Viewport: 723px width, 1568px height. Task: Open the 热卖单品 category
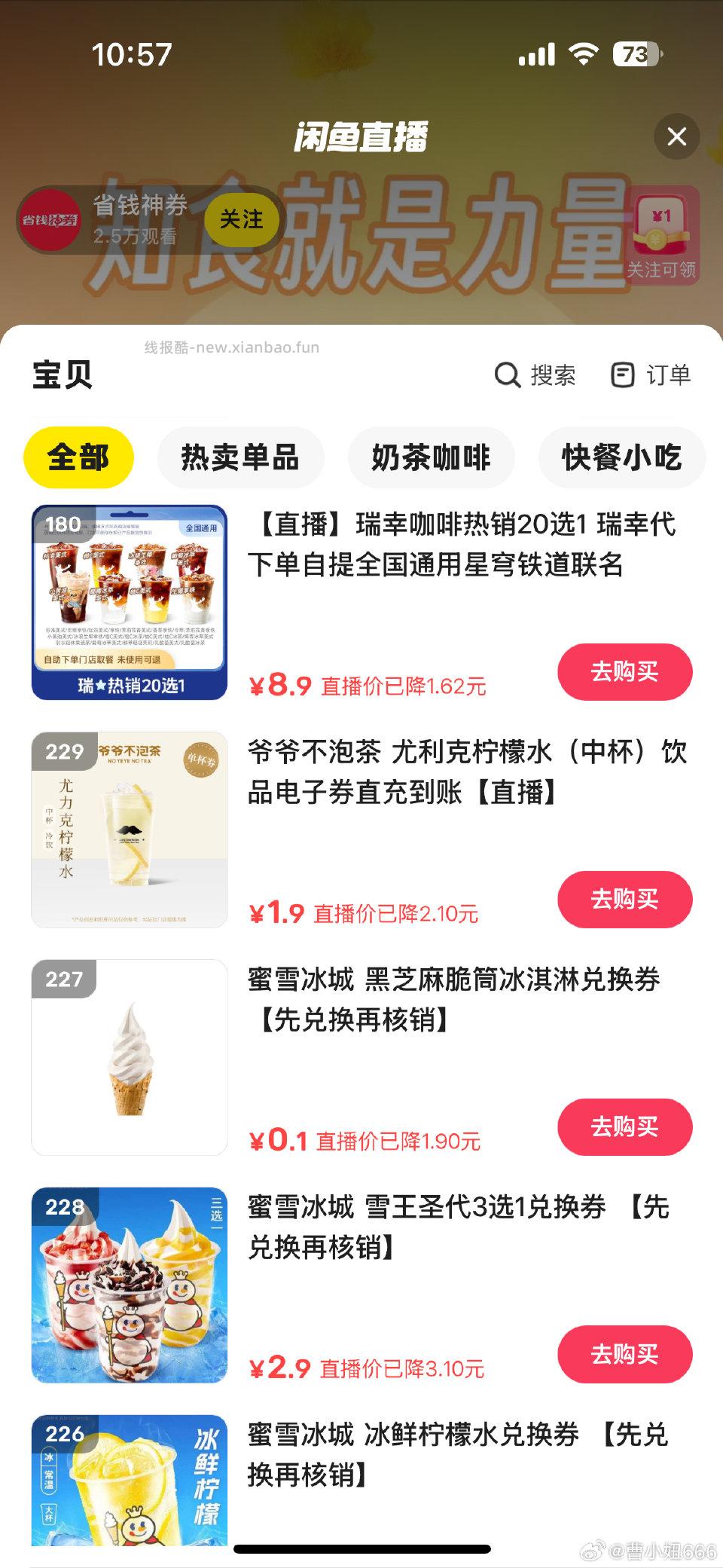click(240, 457)
